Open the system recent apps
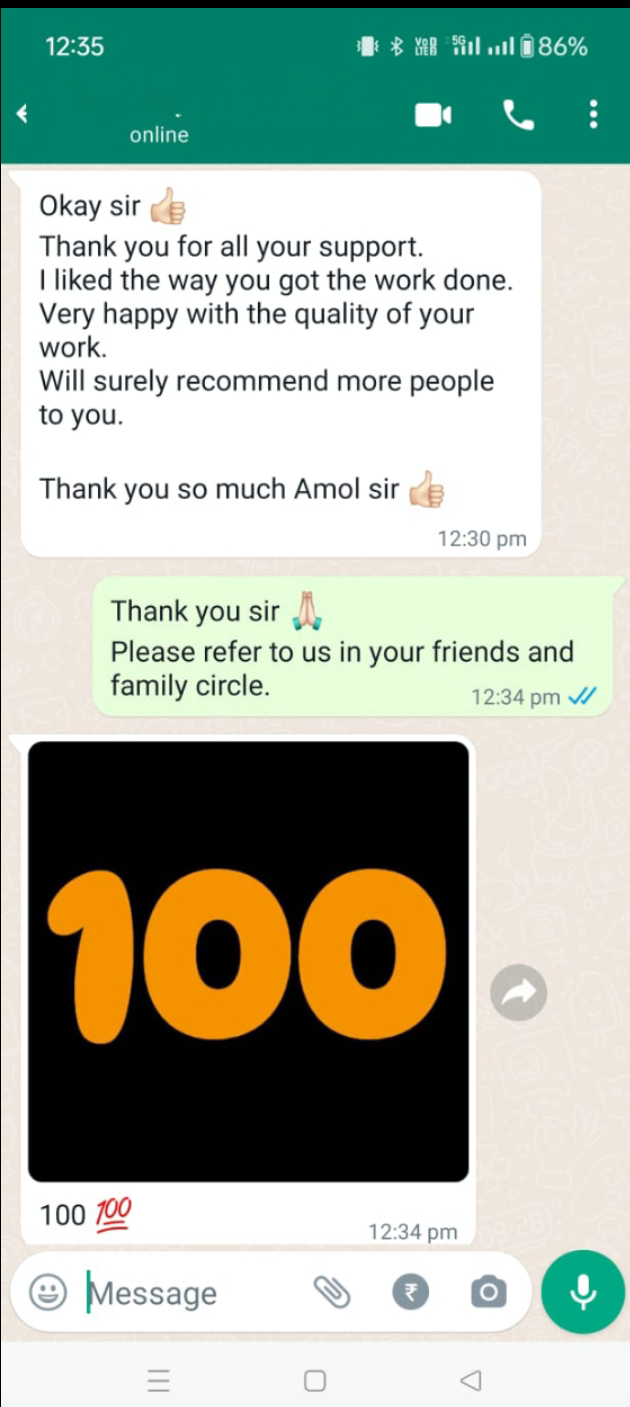The height and width of the screenshot is (1407, 630). click(158, 1381)
